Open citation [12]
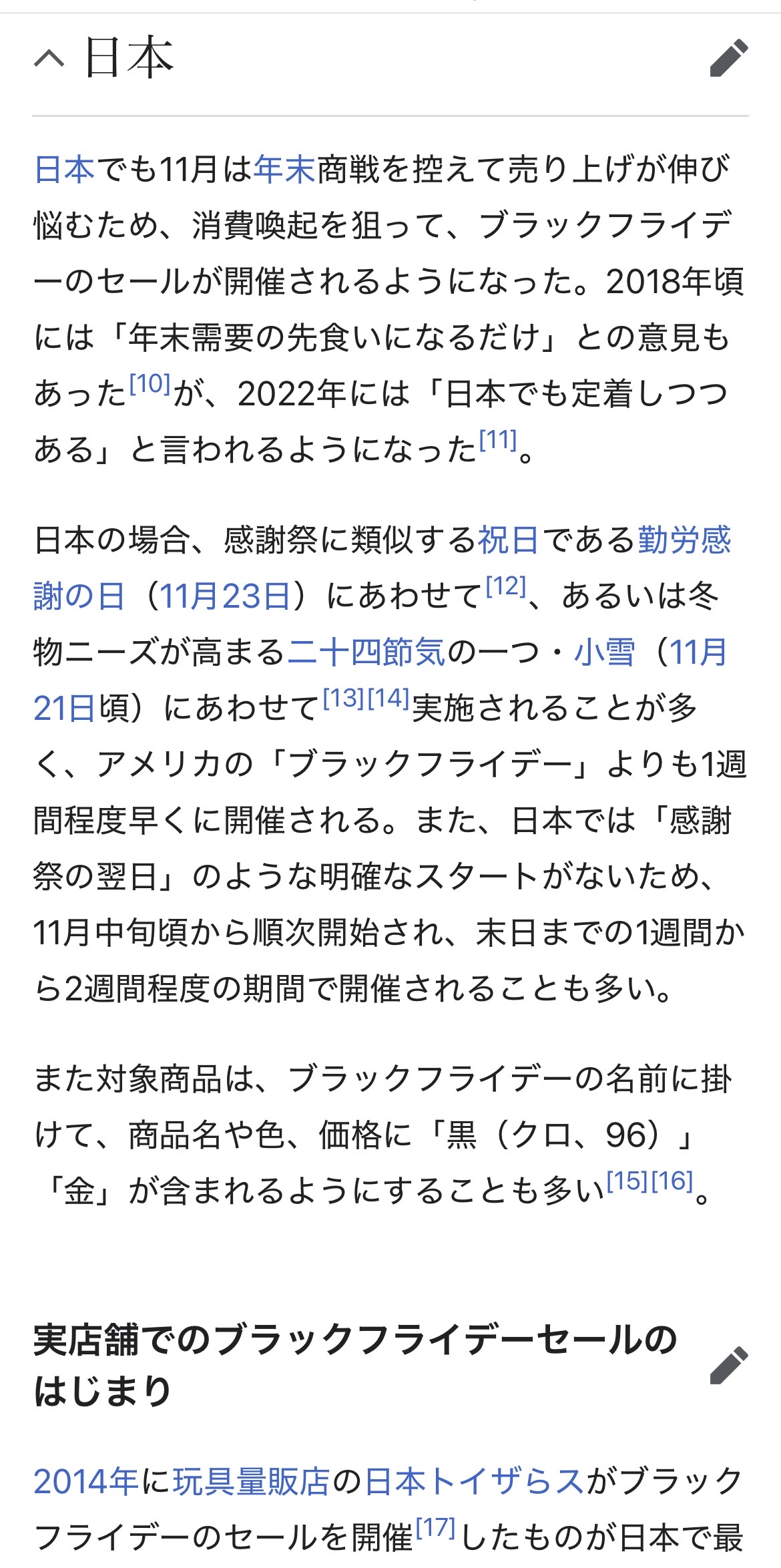Image resolution: width=781 pixels, height=1568 pixels. (x=505, y=587)
